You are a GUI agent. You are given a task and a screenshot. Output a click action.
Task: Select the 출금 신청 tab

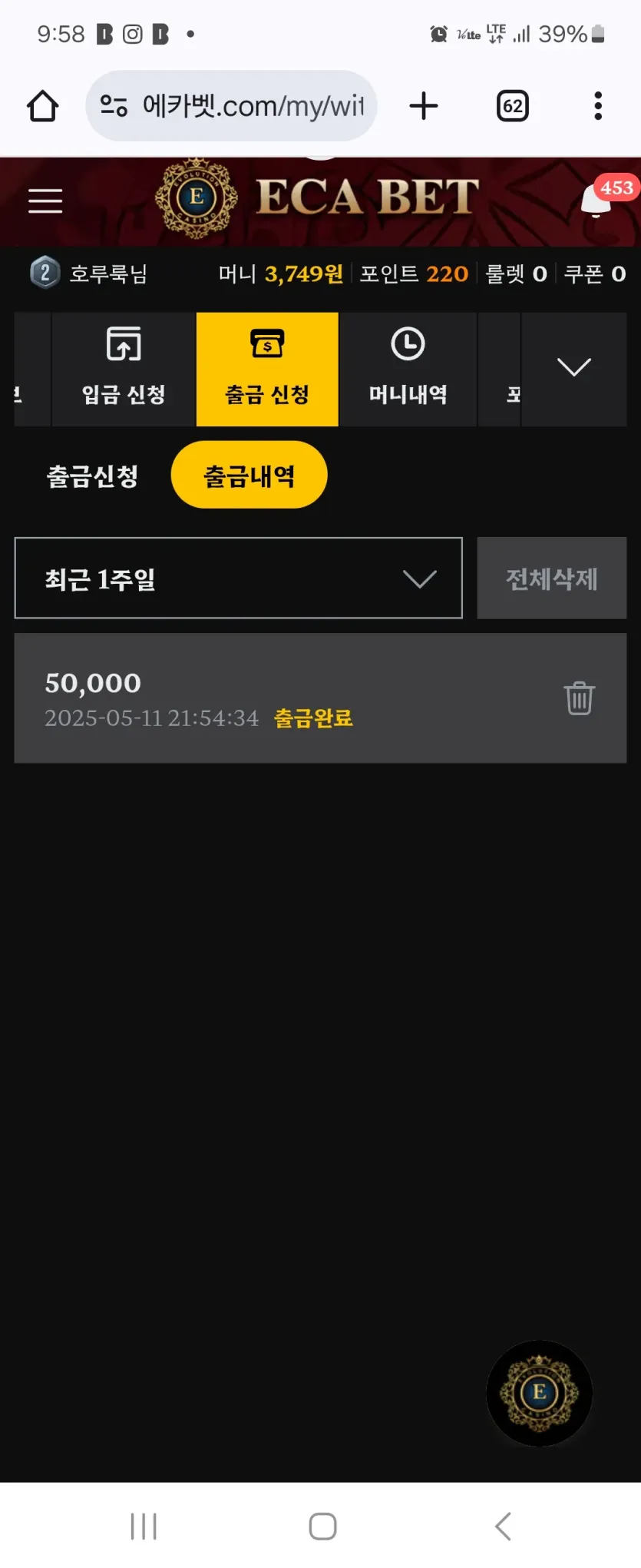(x=267, y=370)
